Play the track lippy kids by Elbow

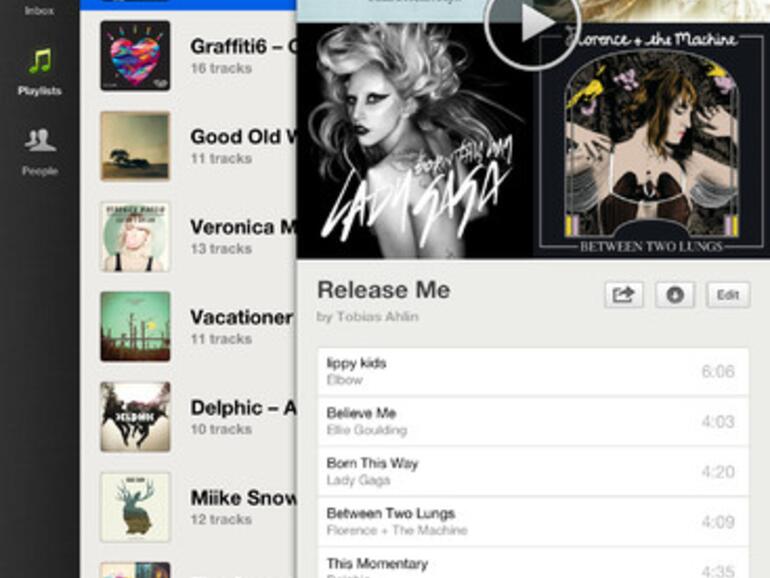532,371
